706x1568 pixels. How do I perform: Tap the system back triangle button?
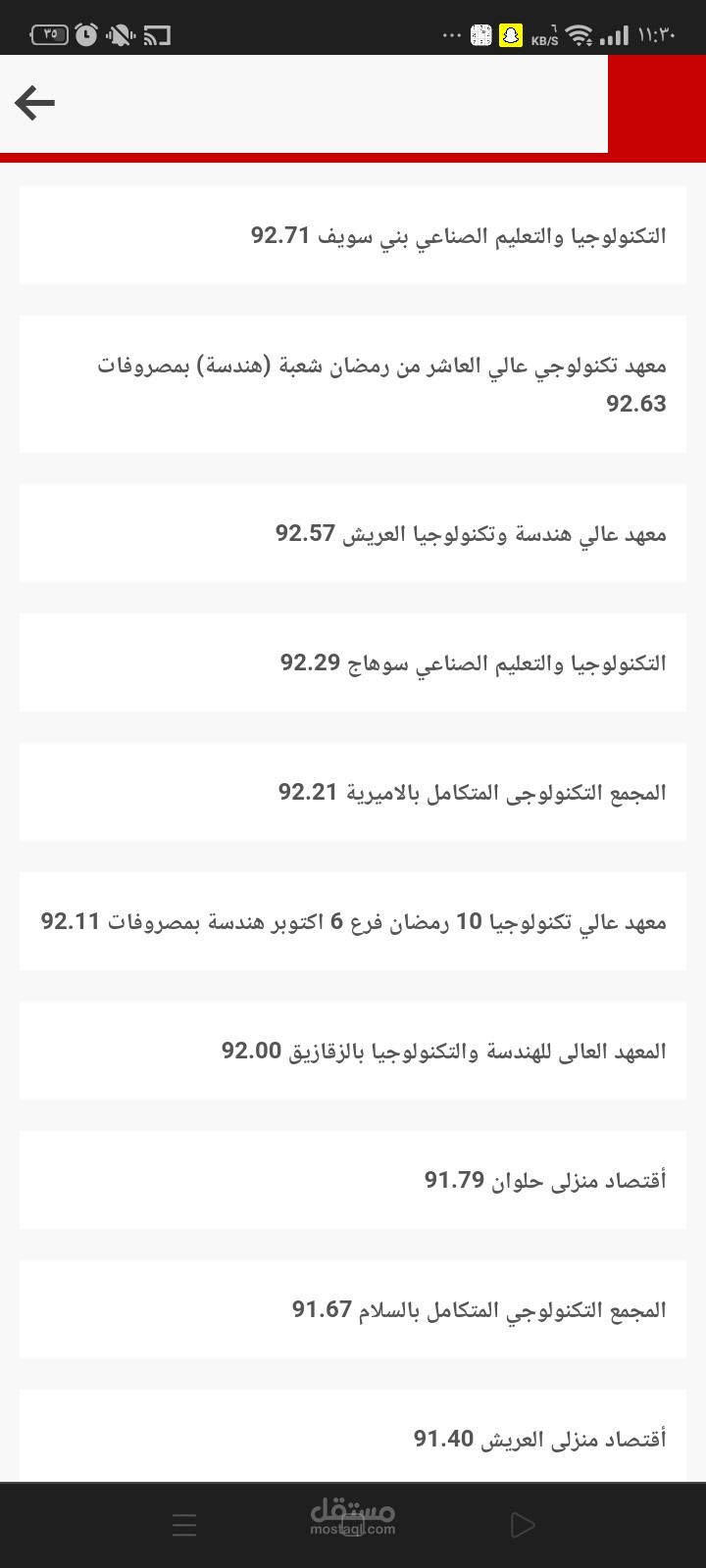point(523,1525)
